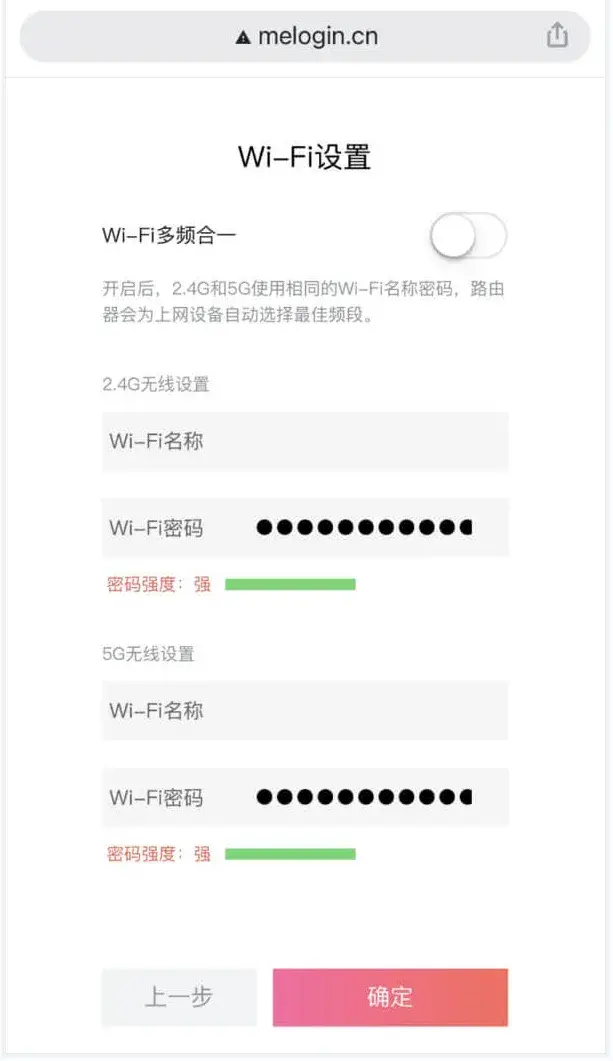This screenshot has height=1061, width=613.
Task: Go back with the 上一步 button
Action: pyautogui.click(x=179, y=997)
